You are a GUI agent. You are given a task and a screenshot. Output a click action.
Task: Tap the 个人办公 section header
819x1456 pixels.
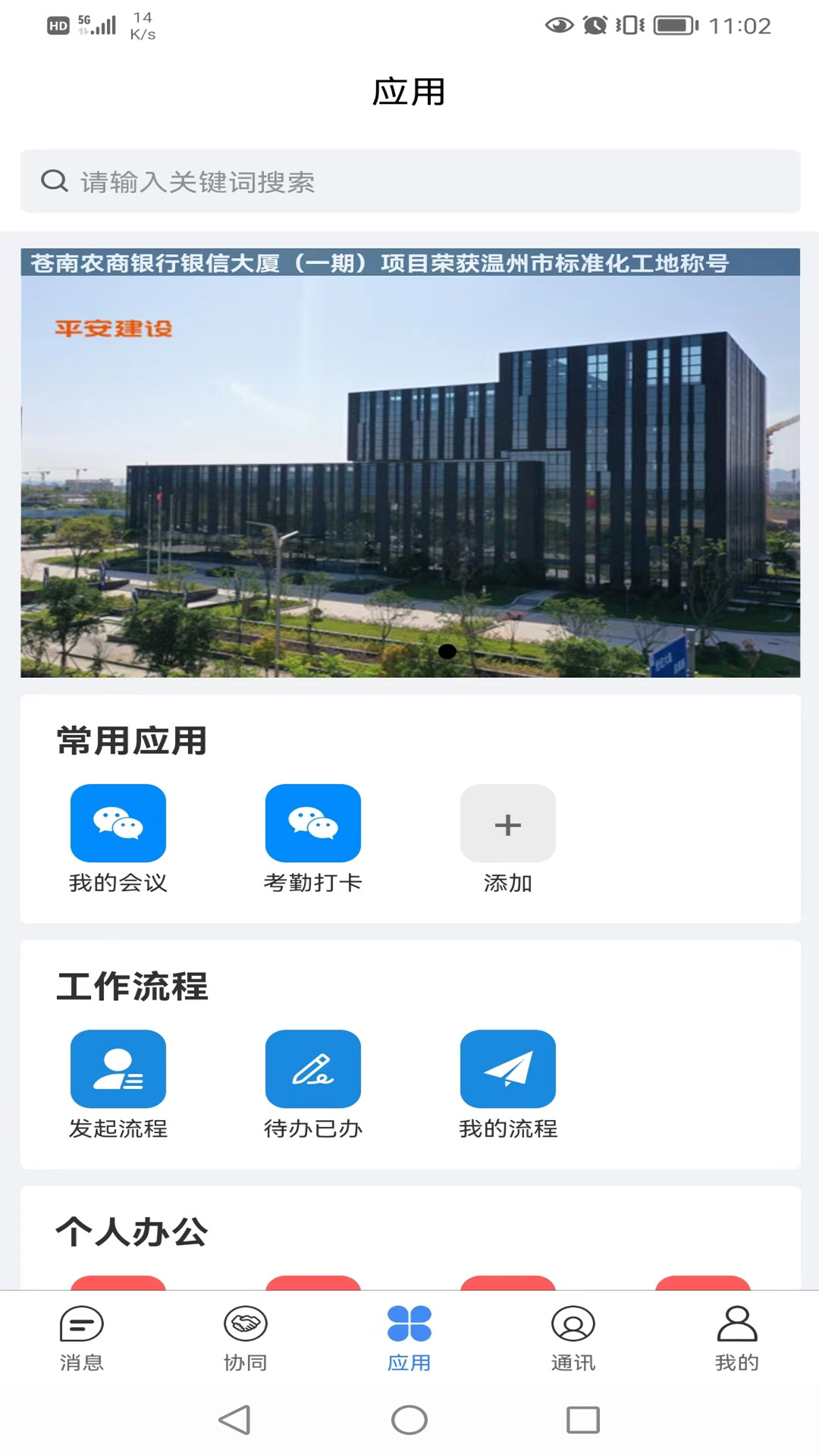pos(130,1231)
